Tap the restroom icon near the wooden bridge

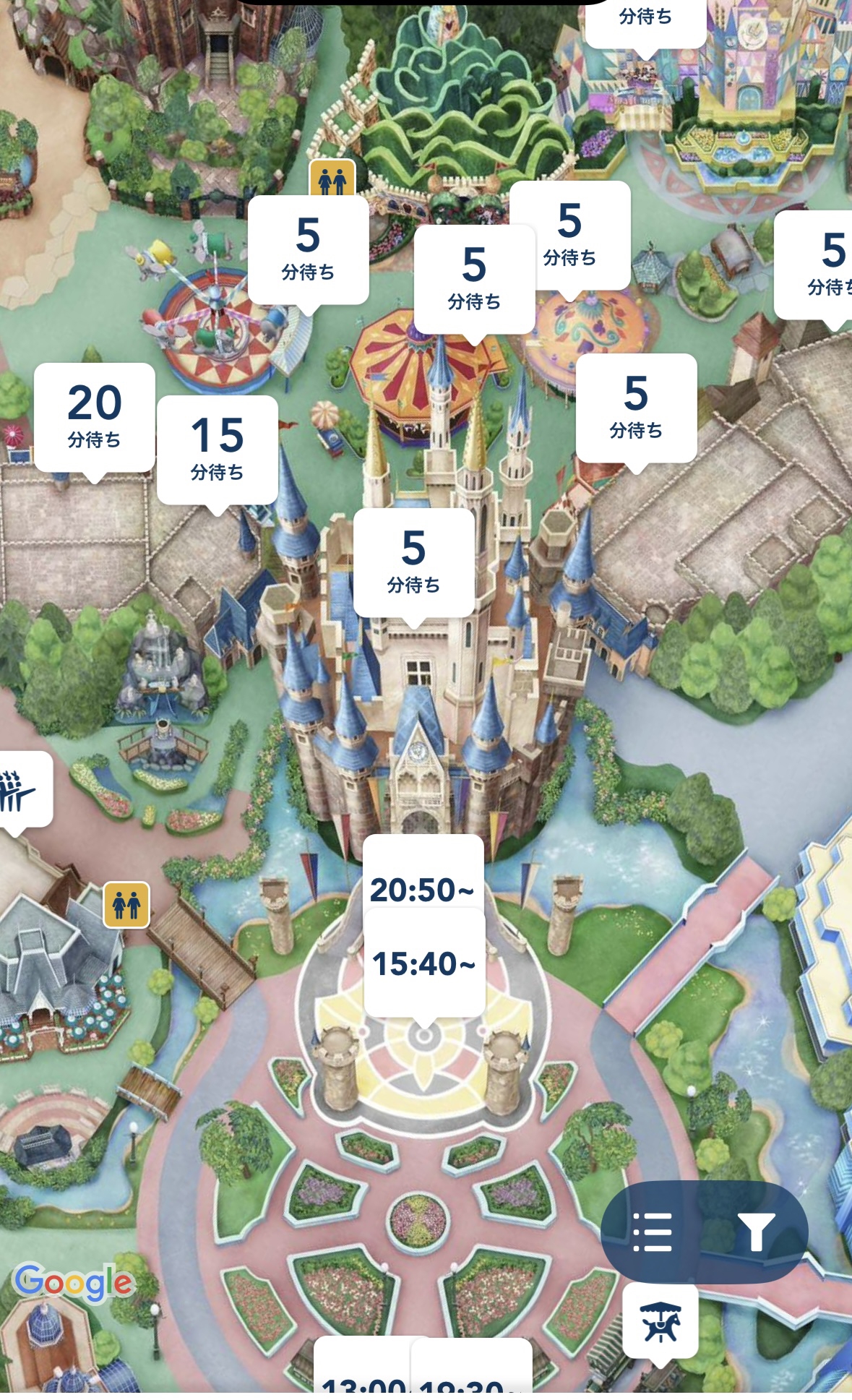[126, 905]
